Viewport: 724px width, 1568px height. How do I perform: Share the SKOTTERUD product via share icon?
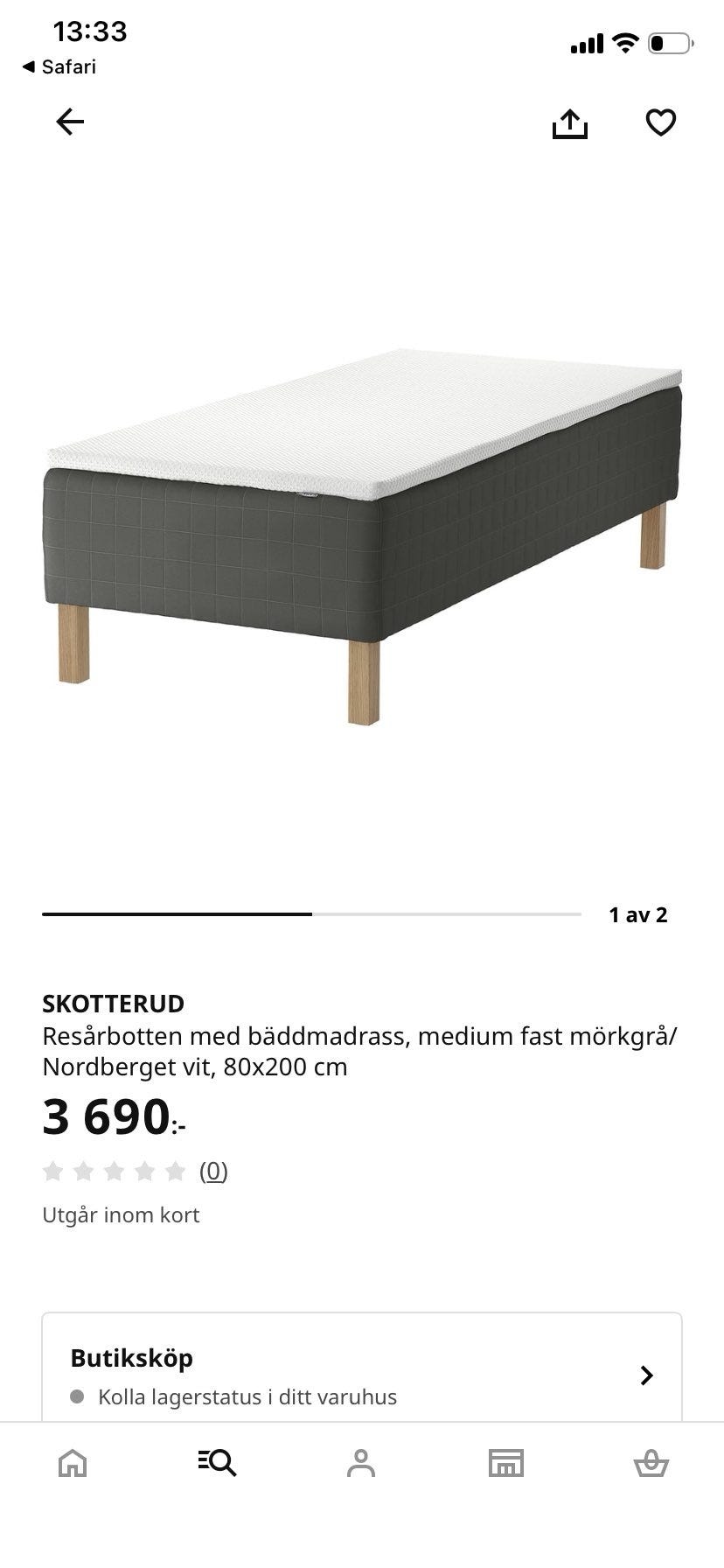[x=570, y=122]
